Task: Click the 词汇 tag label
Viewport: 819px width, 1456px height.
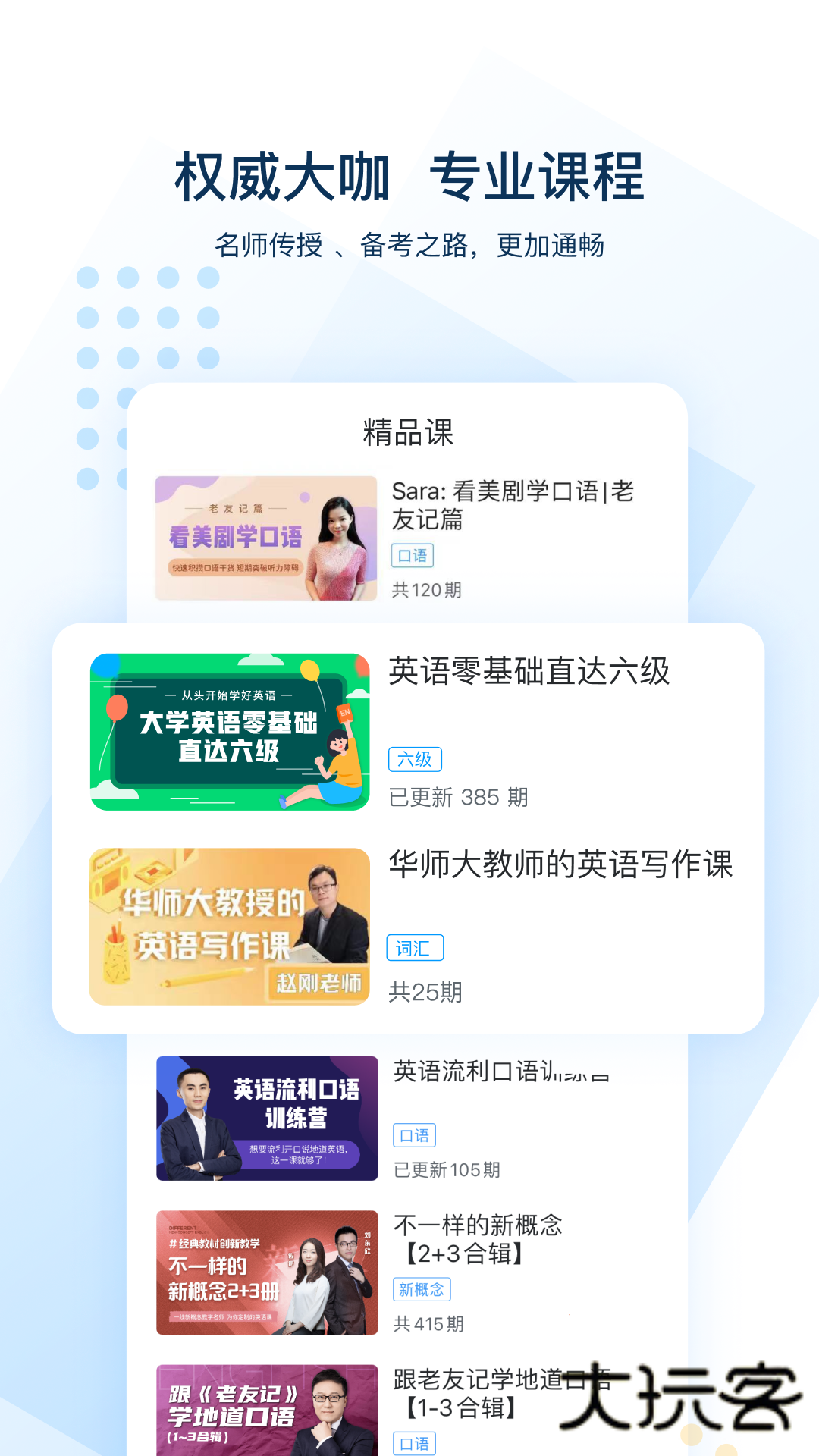Action: (416, 948)
